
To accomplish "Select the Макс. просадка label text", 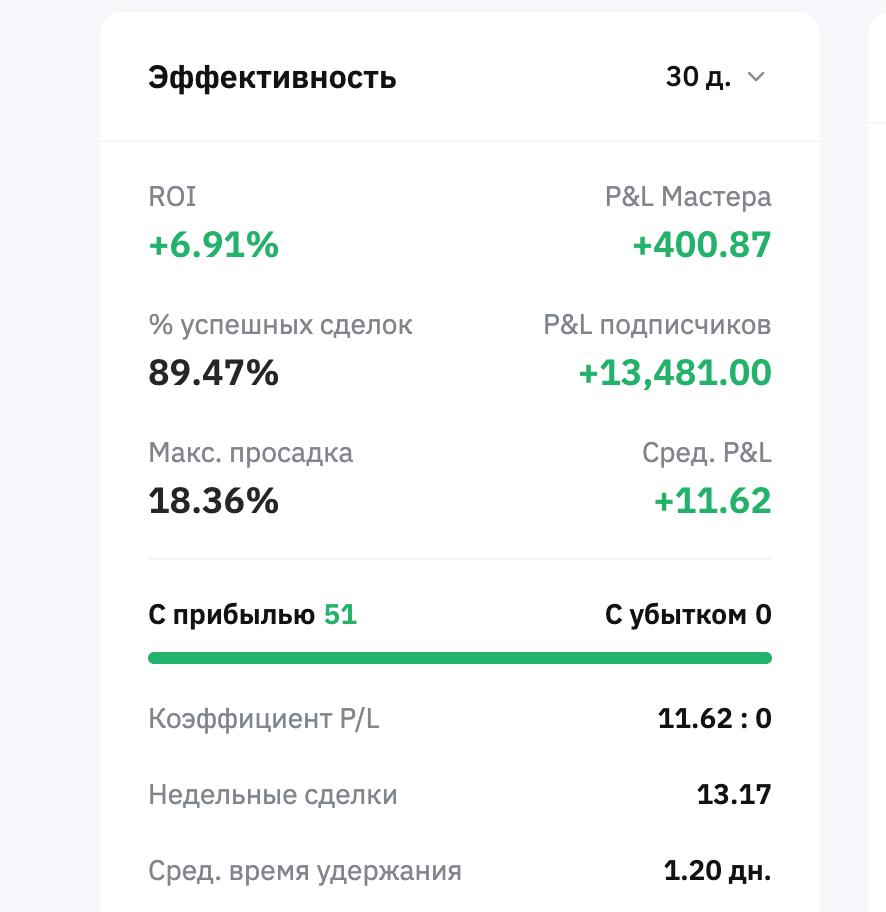I will 251,452.
